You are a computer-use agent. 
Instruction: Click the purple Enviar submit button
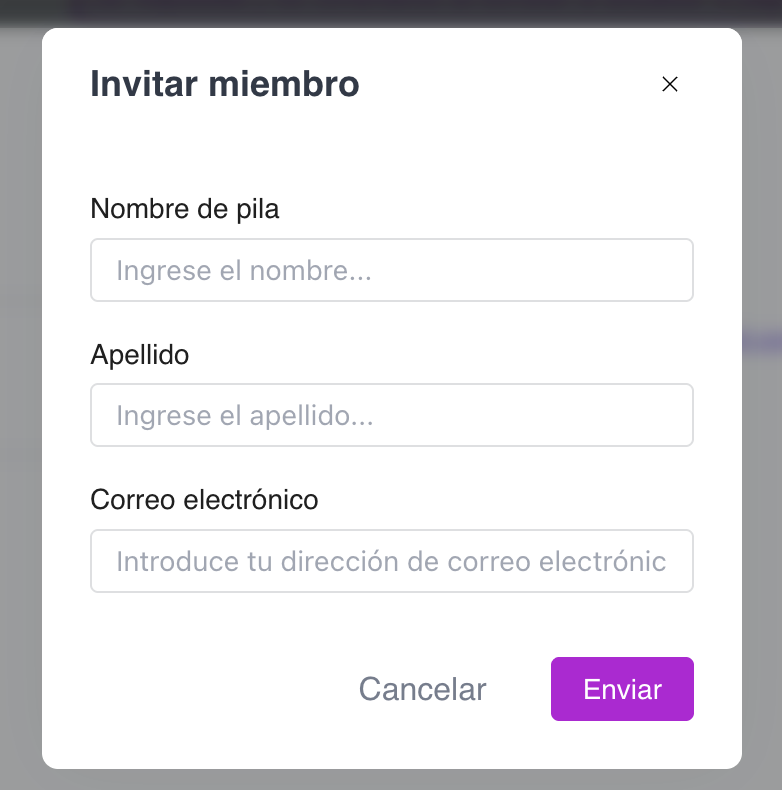click(x=622, y=689)
